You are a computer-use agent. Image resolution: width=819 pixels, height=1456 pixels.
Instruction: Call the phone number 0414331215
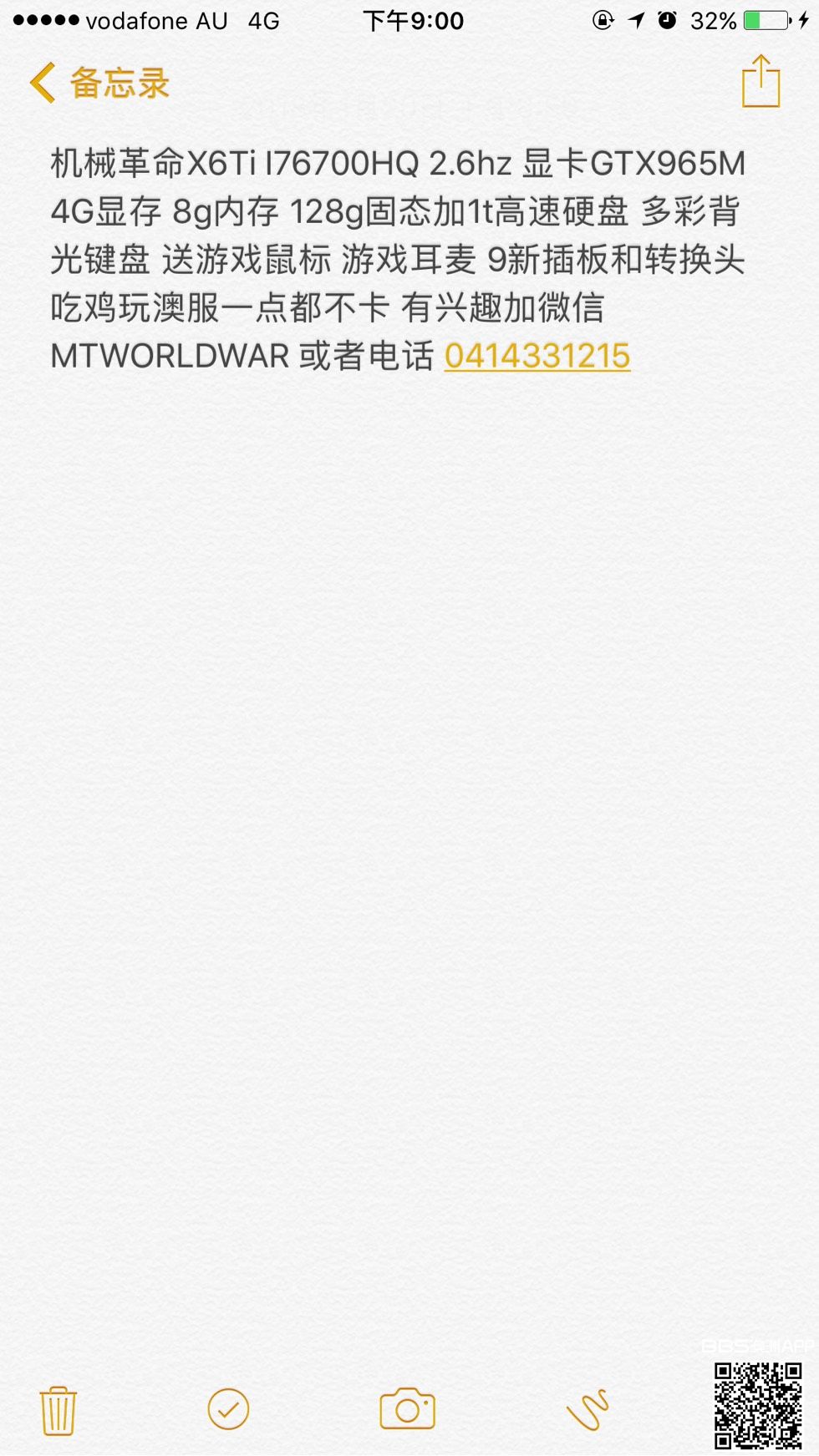537,357
